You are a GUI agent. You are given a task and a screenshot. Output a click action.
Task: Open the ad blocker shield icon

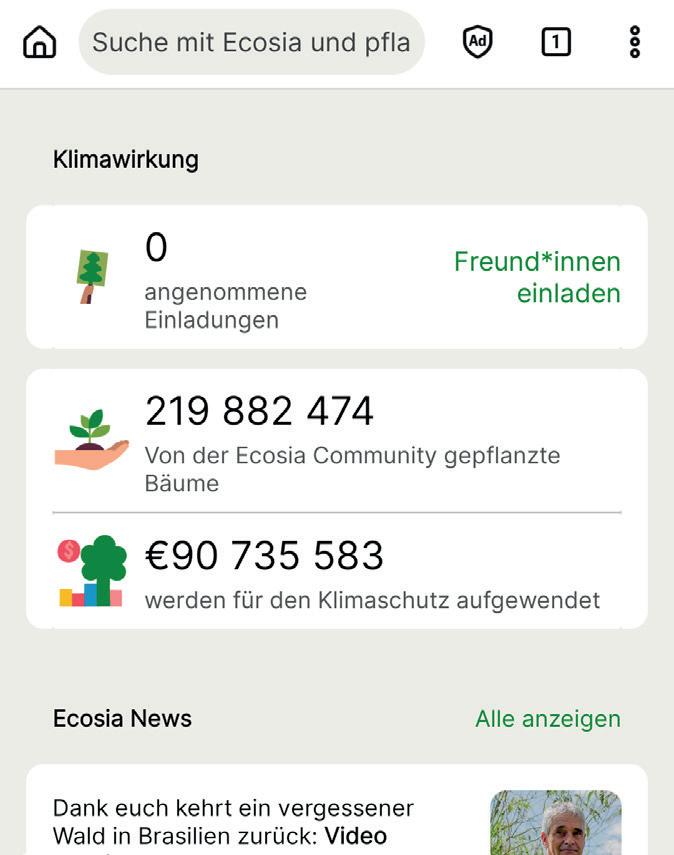coord(478,42)
